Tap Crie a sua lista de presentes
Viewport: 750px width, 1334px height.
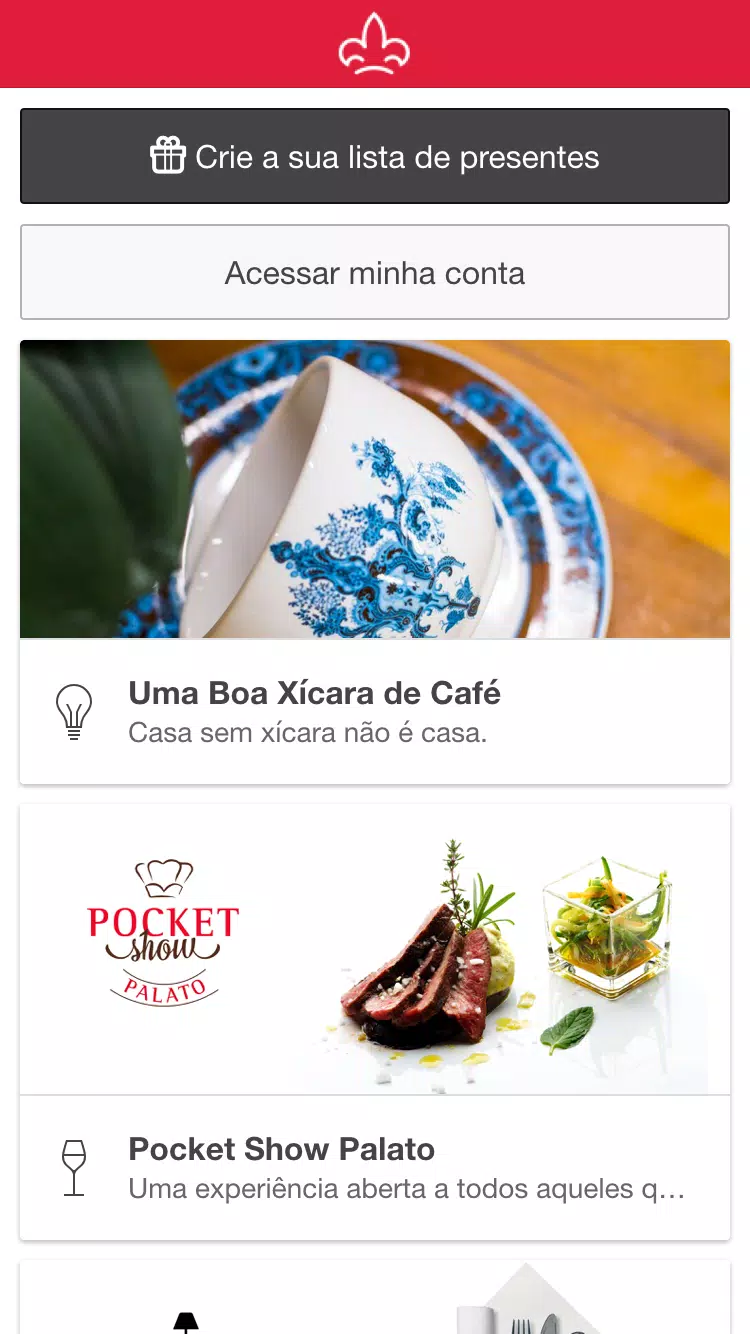click(x=375, y=156)
